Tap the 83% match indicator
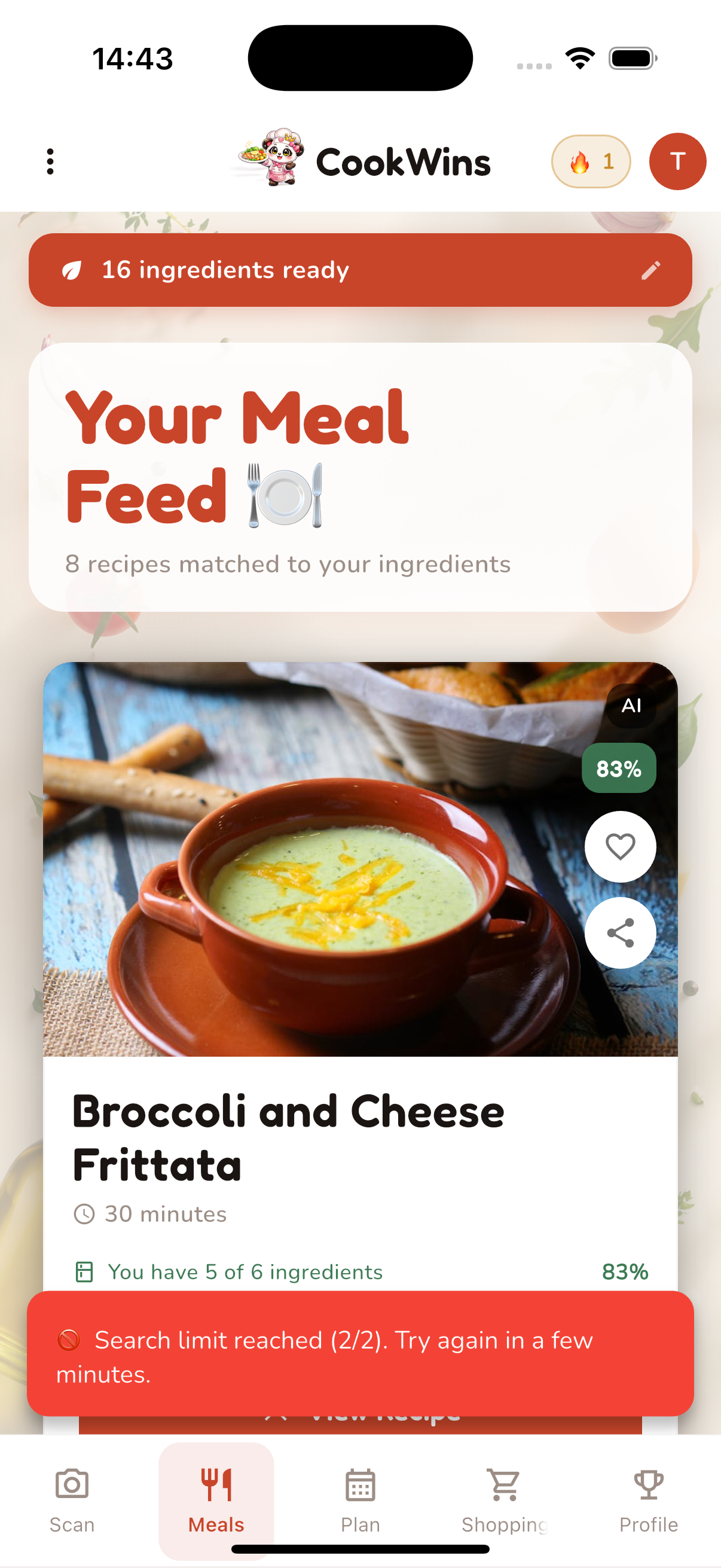This screenshot has width=721, height=1568. [619, 768]
